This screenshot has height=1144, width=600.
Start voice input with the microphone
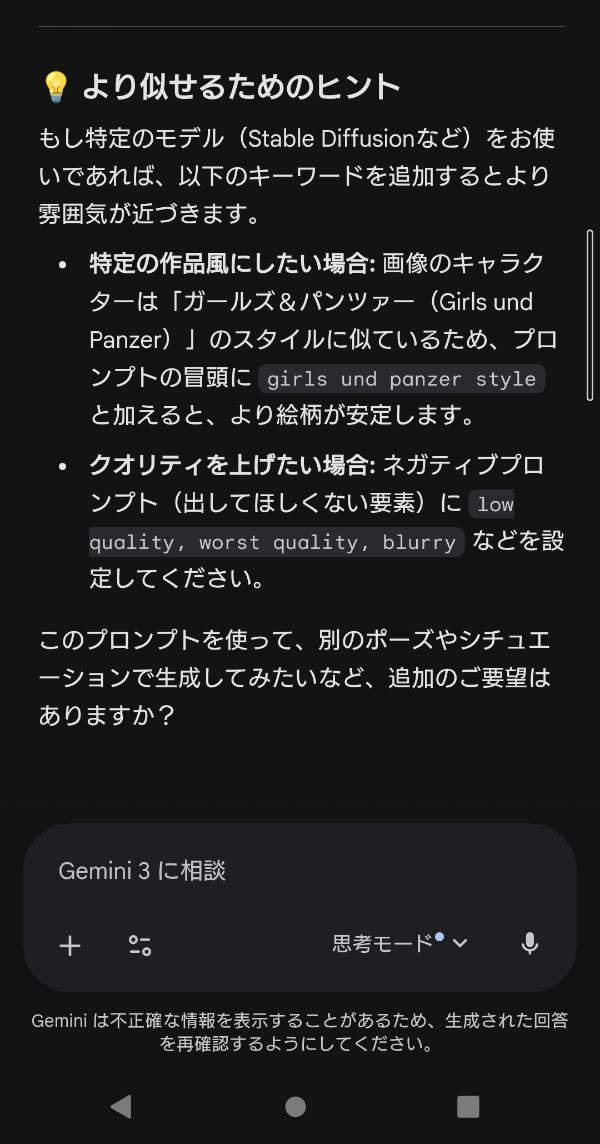coord(530,944)
